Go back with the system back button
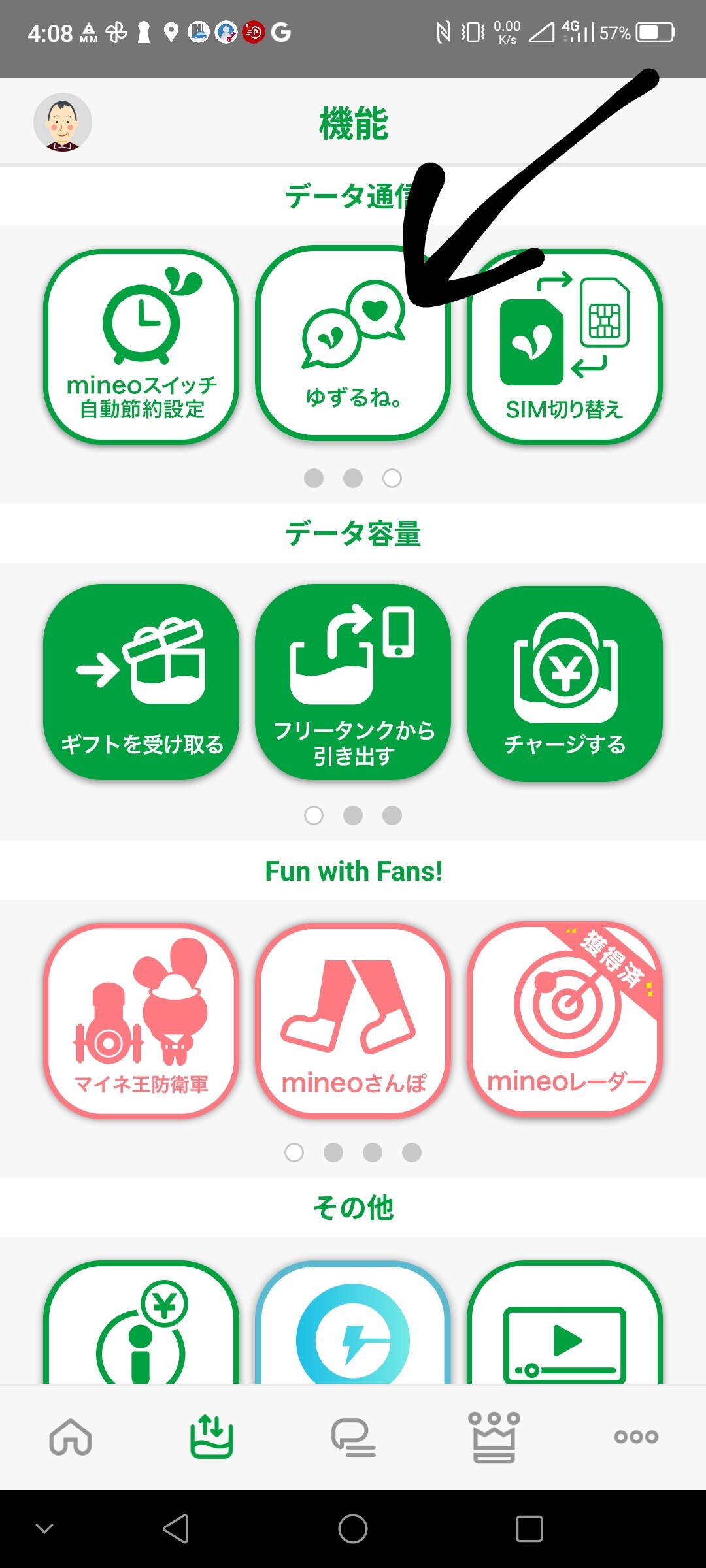The image size is (706, 1568). [176, 1529]
